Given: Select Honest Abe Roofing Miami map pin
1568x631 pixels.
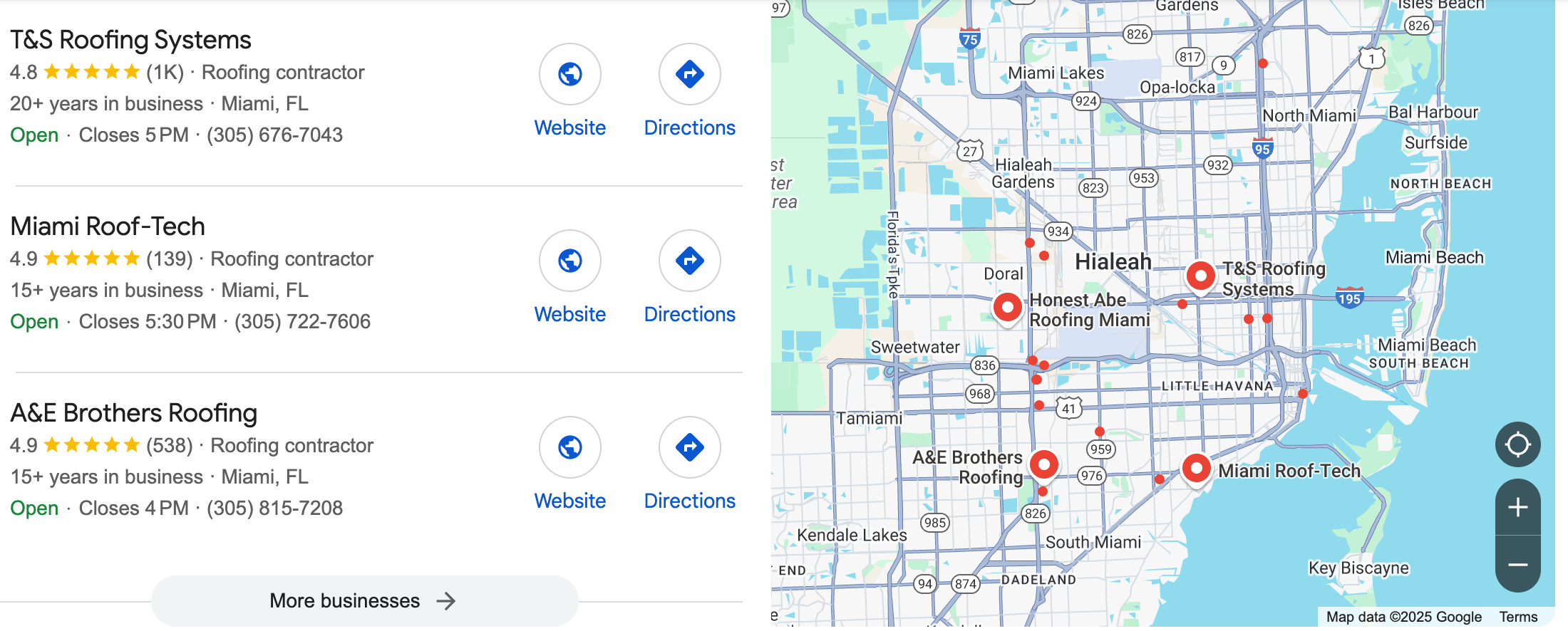Looking at the screenshot, I should point(1008,308).
